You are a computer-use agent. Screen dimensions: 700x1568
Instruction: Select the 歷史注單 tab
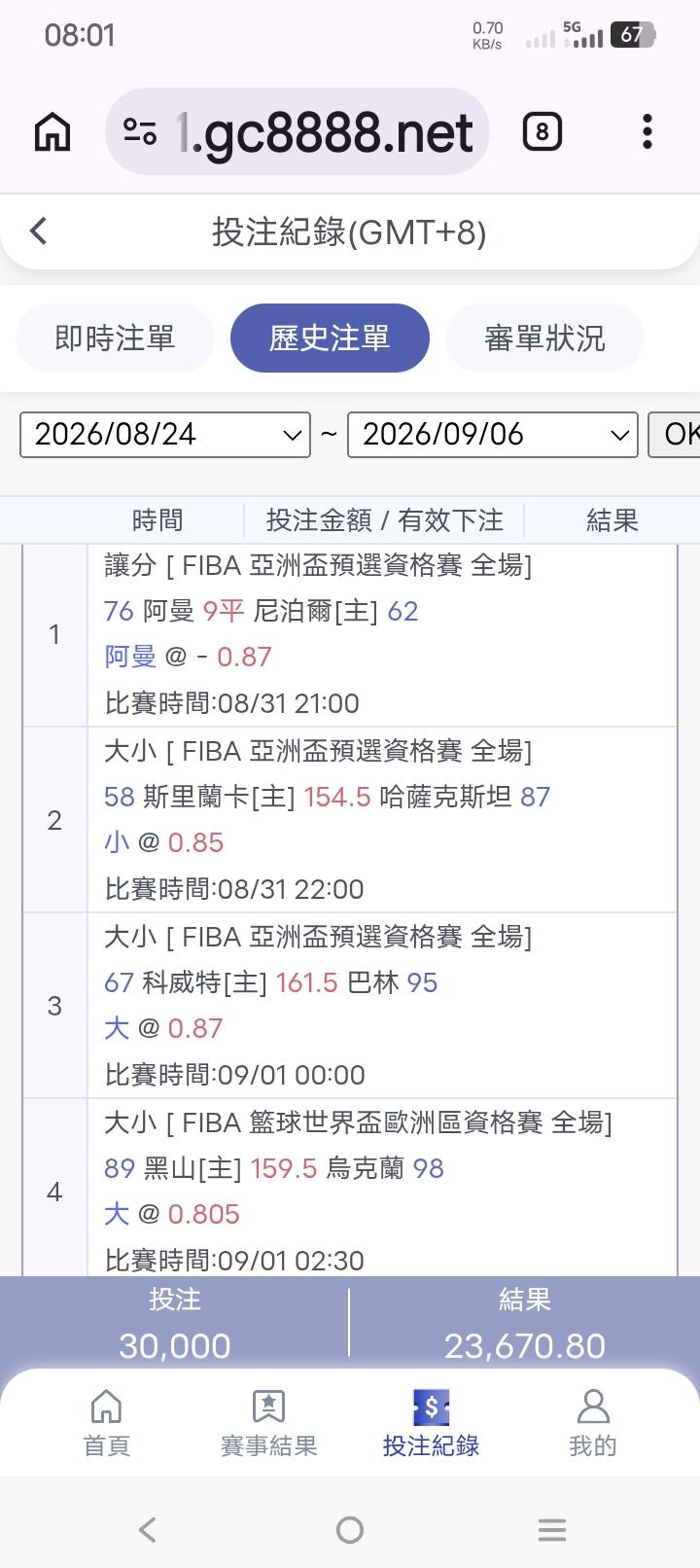coord(330,338)
